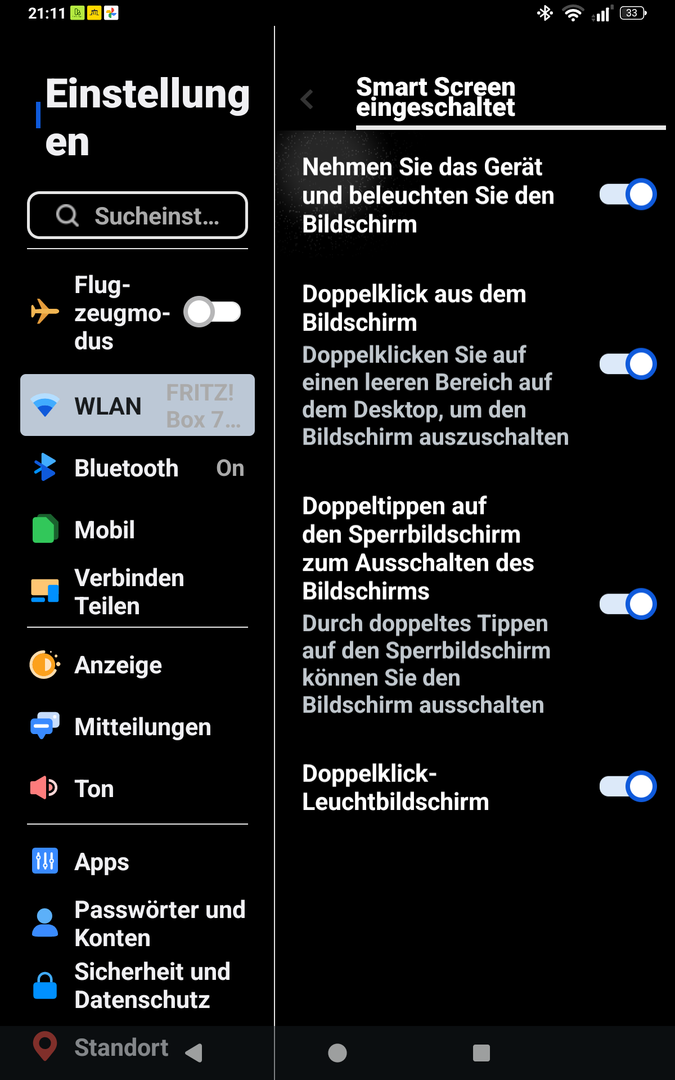Turn off Doppeltippen auf den Sperrbildschirm
This screenshot has width=675, height=1080.
627,604
